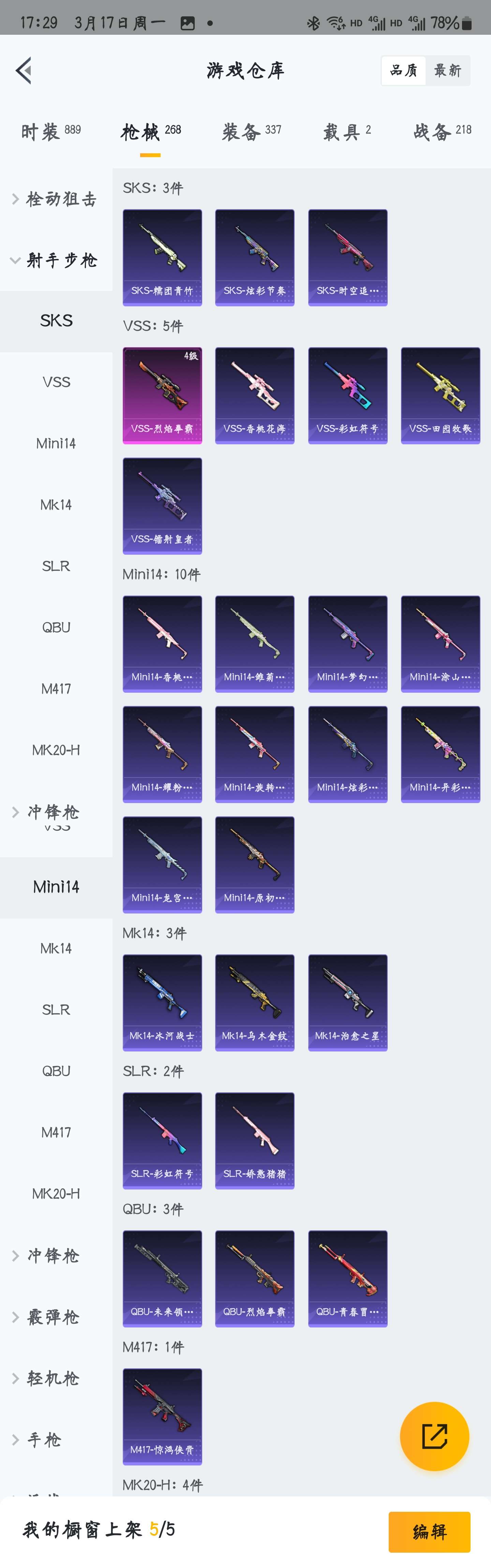Expand the 栓动狙击 category

point(56,199)
